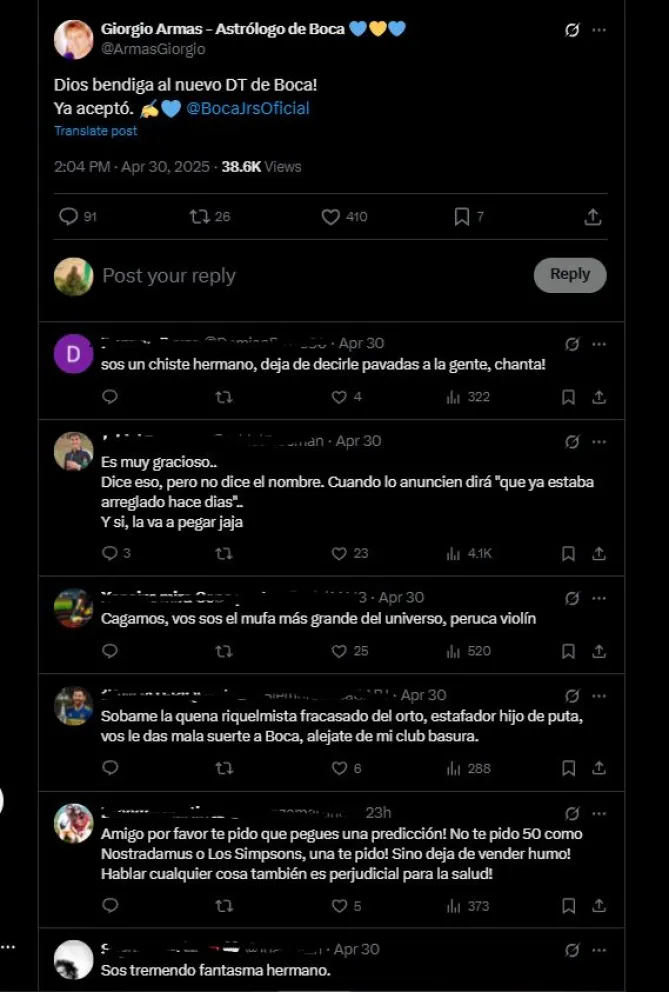View the 91 replies on main post
The image size is (669, 992).
pyautogui.click(x=77, y=216)
